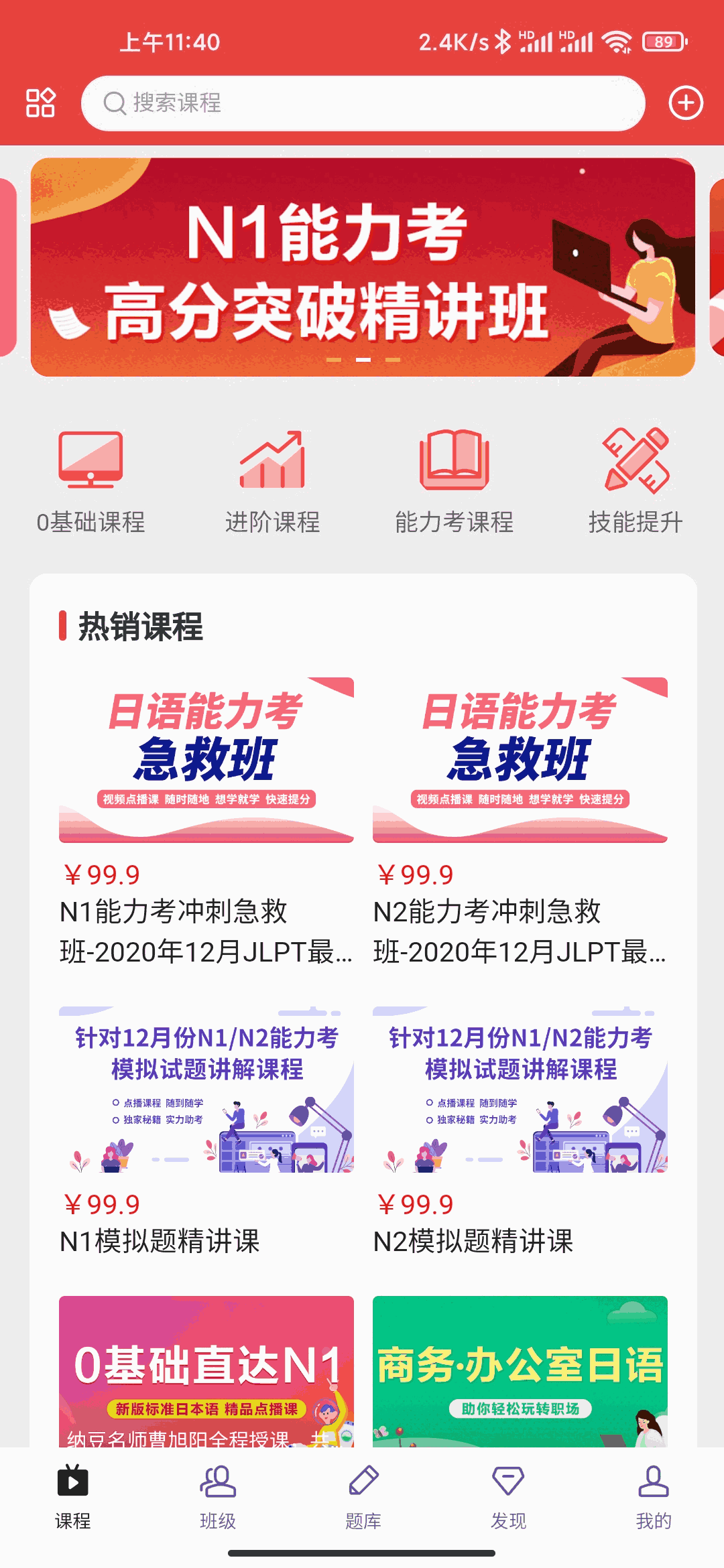
Task: Open the 技能提升 pencil icon
Action: [x=634, y=462]
